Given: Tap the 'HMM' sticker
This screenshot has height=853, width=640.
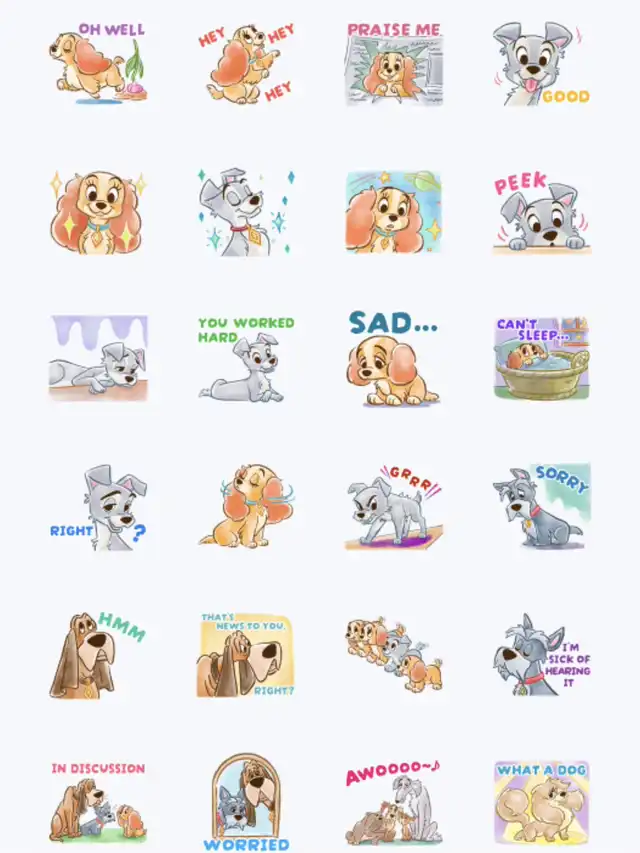Looking at the screenshot, I should point(98,655).
